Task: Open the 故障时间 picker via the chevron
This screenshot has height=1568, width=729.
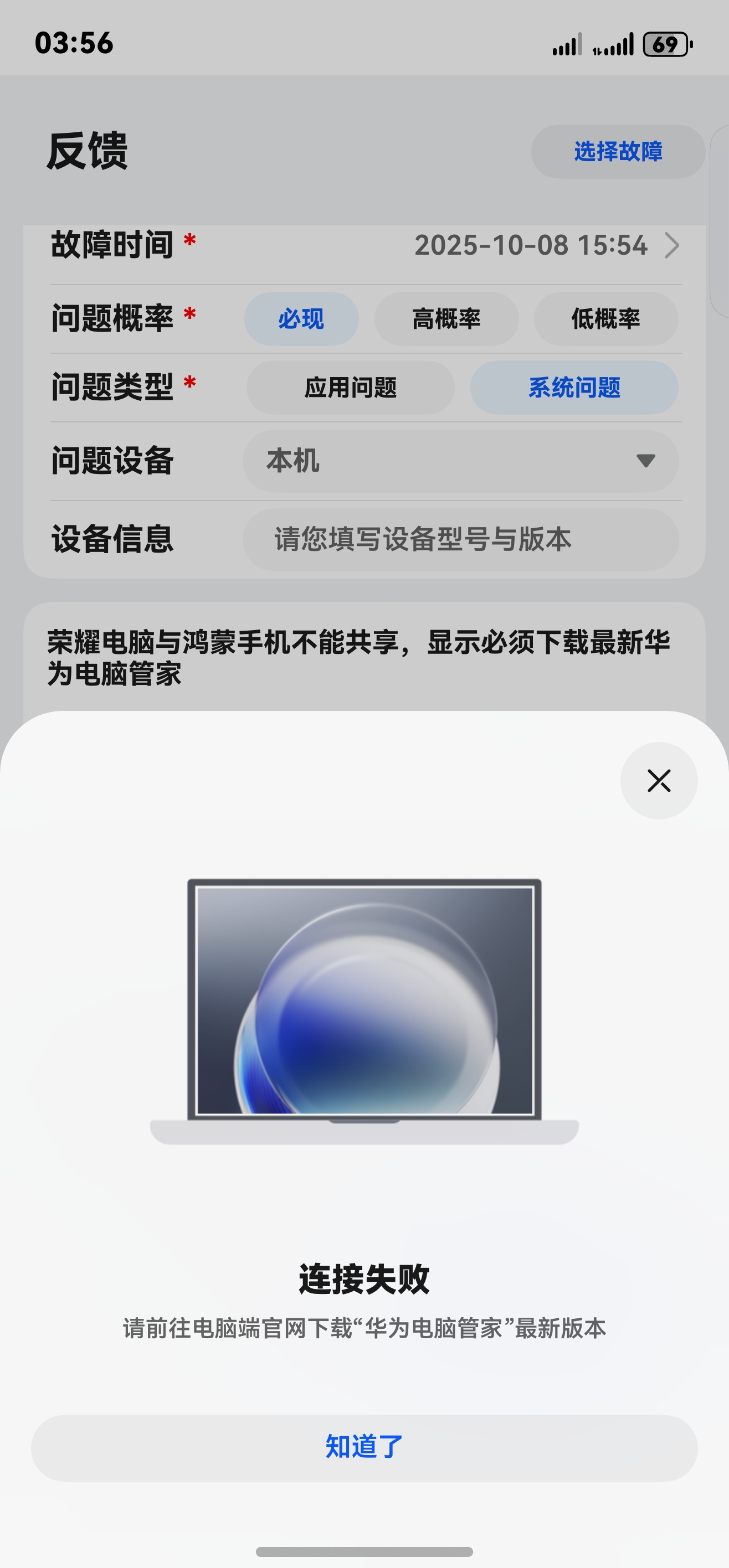Action: point(672,246)
